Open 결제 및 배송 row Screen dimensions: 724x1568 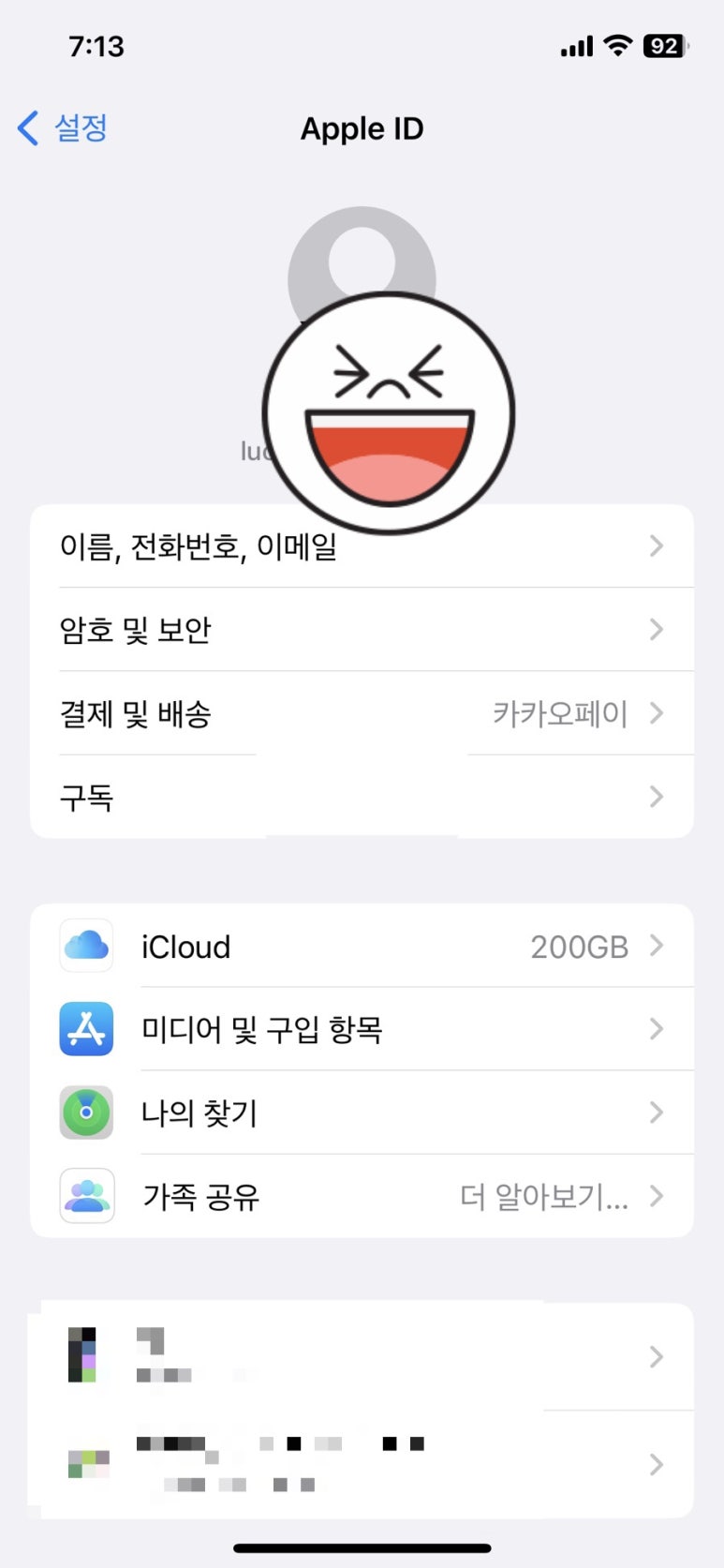[x=362, y=713]
